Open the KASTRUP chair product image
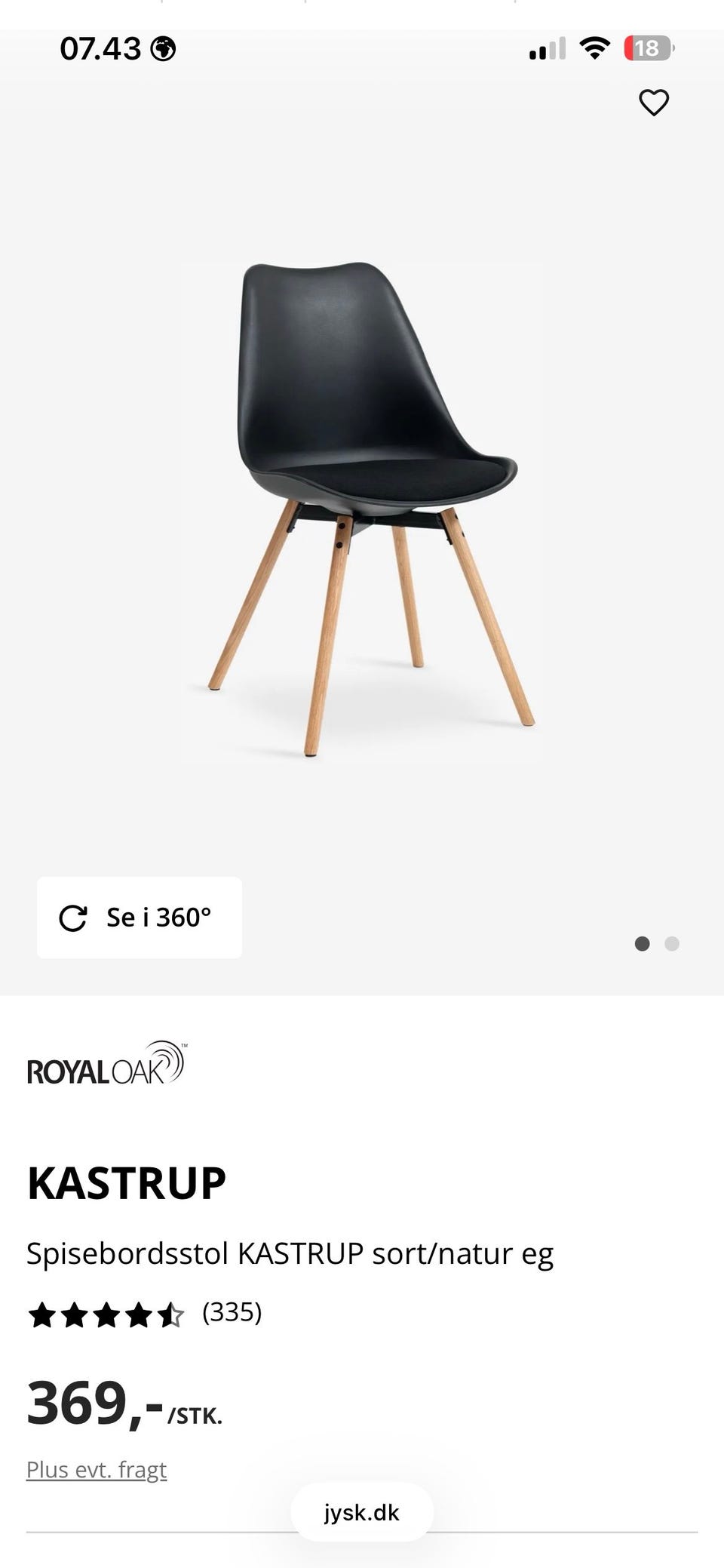Viewport: 724px width, 1568px height. [x=362, y=509]
